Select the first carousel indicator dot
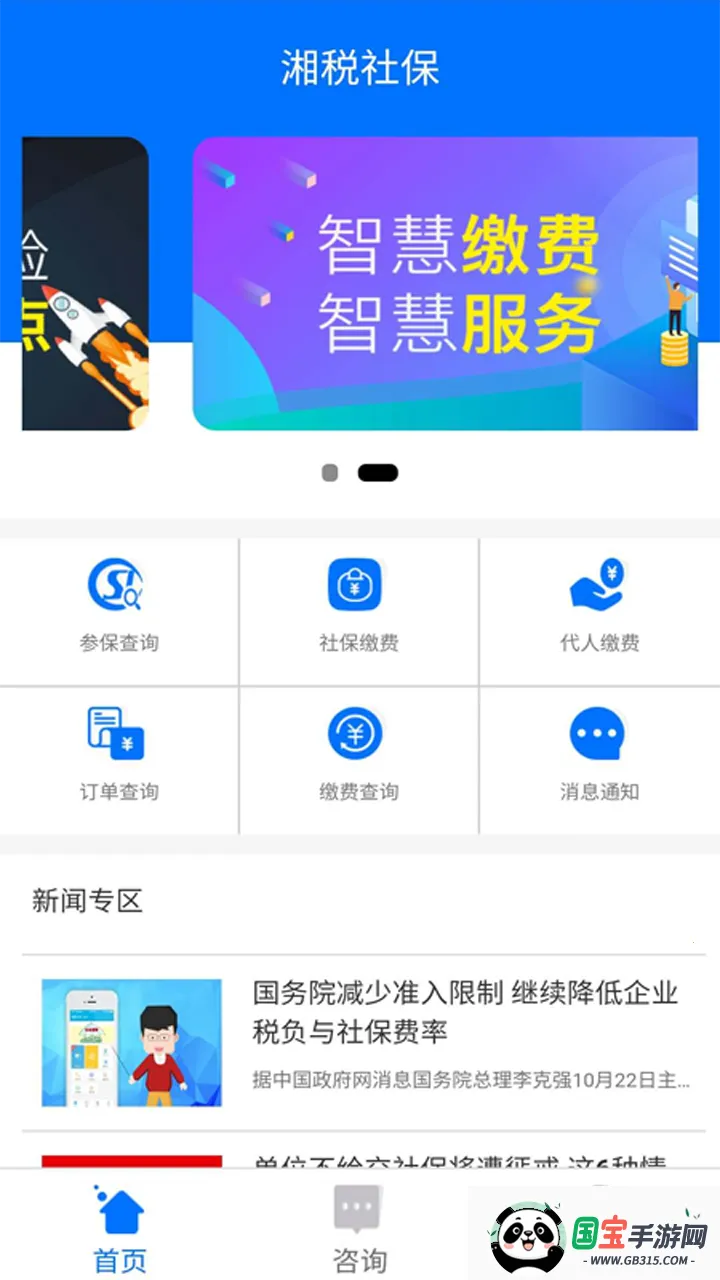The width and height of the screenshot is (720, 1280). (x=329, y=472)
